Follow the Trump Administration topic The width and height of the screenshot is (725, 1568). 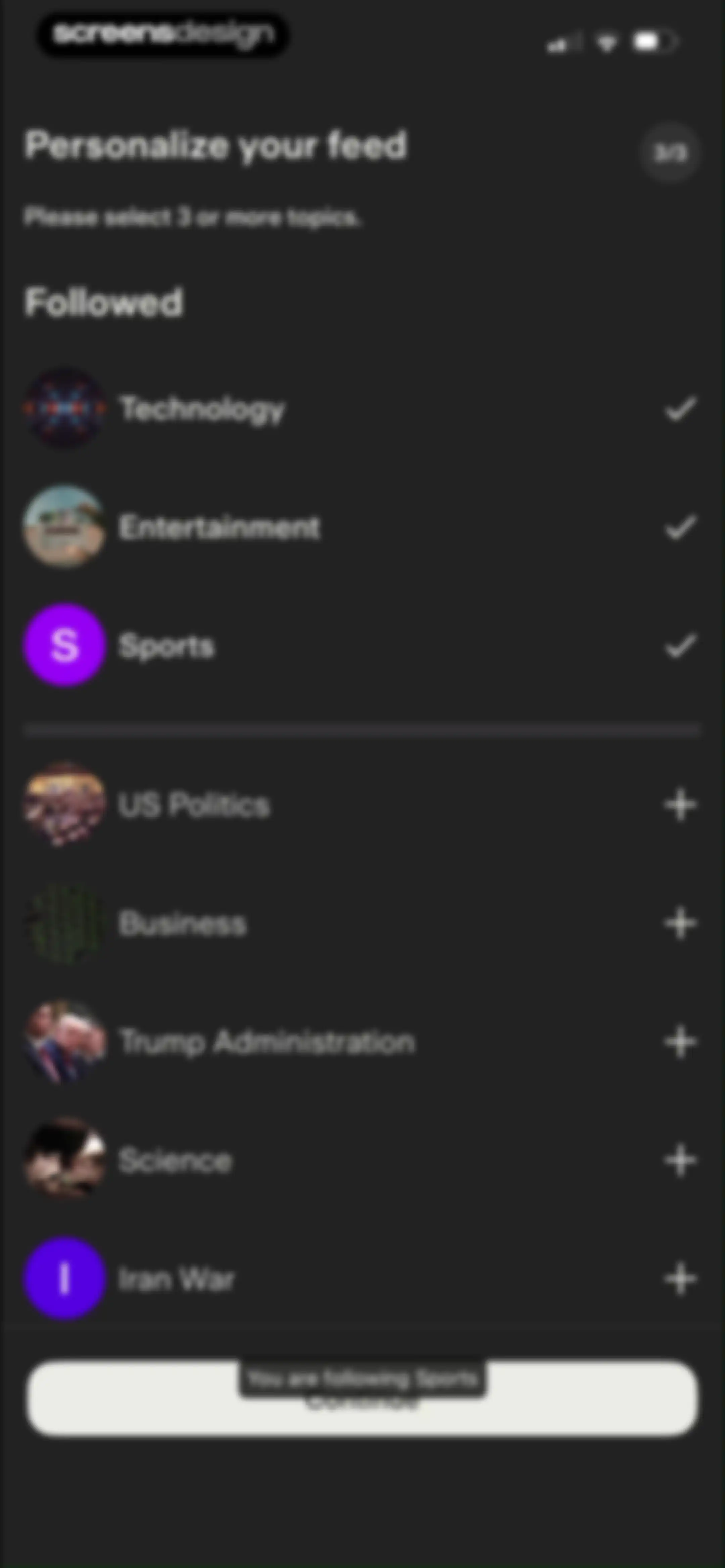(x=680, y=1042)
